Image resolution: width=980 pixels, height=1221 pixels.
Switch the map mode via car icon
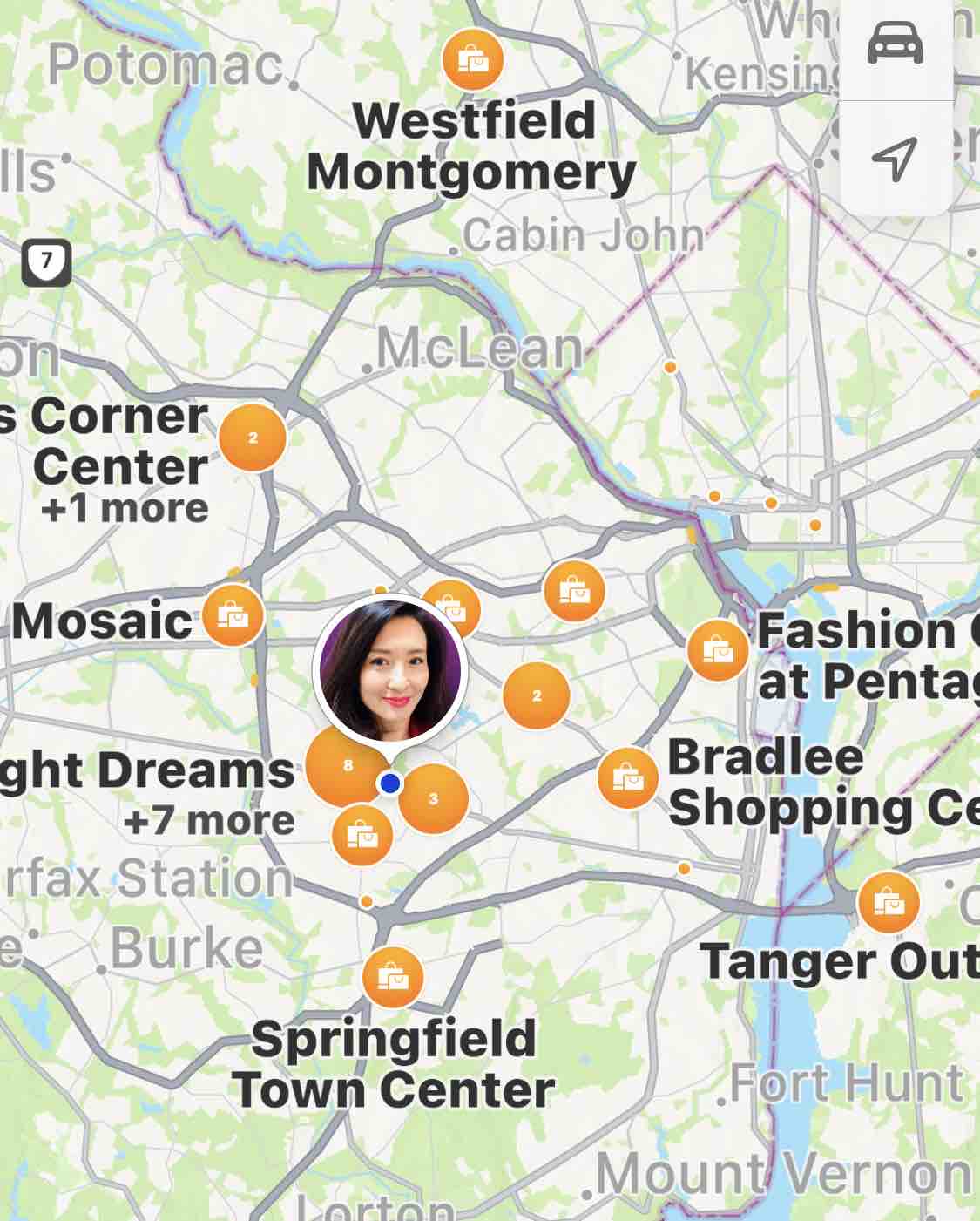[x=896, y=44]
